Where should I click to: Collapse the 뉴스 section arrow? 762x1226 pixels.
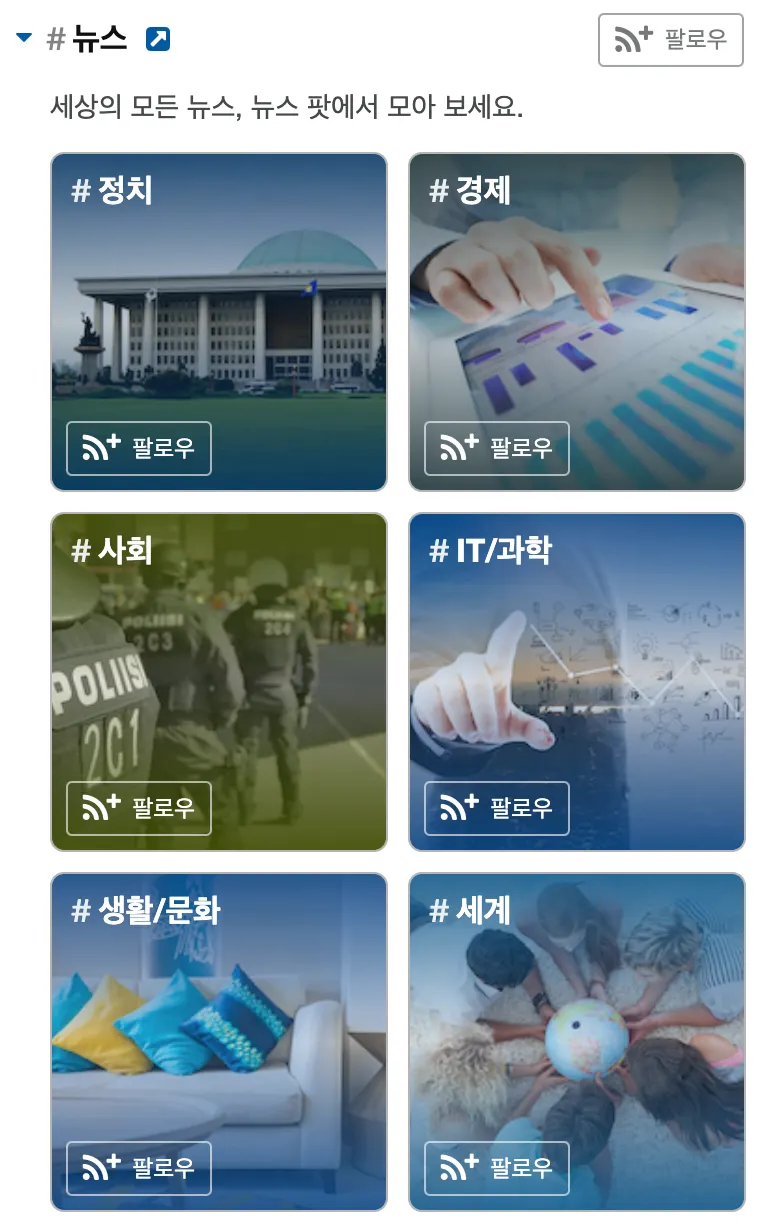[24, 38]
